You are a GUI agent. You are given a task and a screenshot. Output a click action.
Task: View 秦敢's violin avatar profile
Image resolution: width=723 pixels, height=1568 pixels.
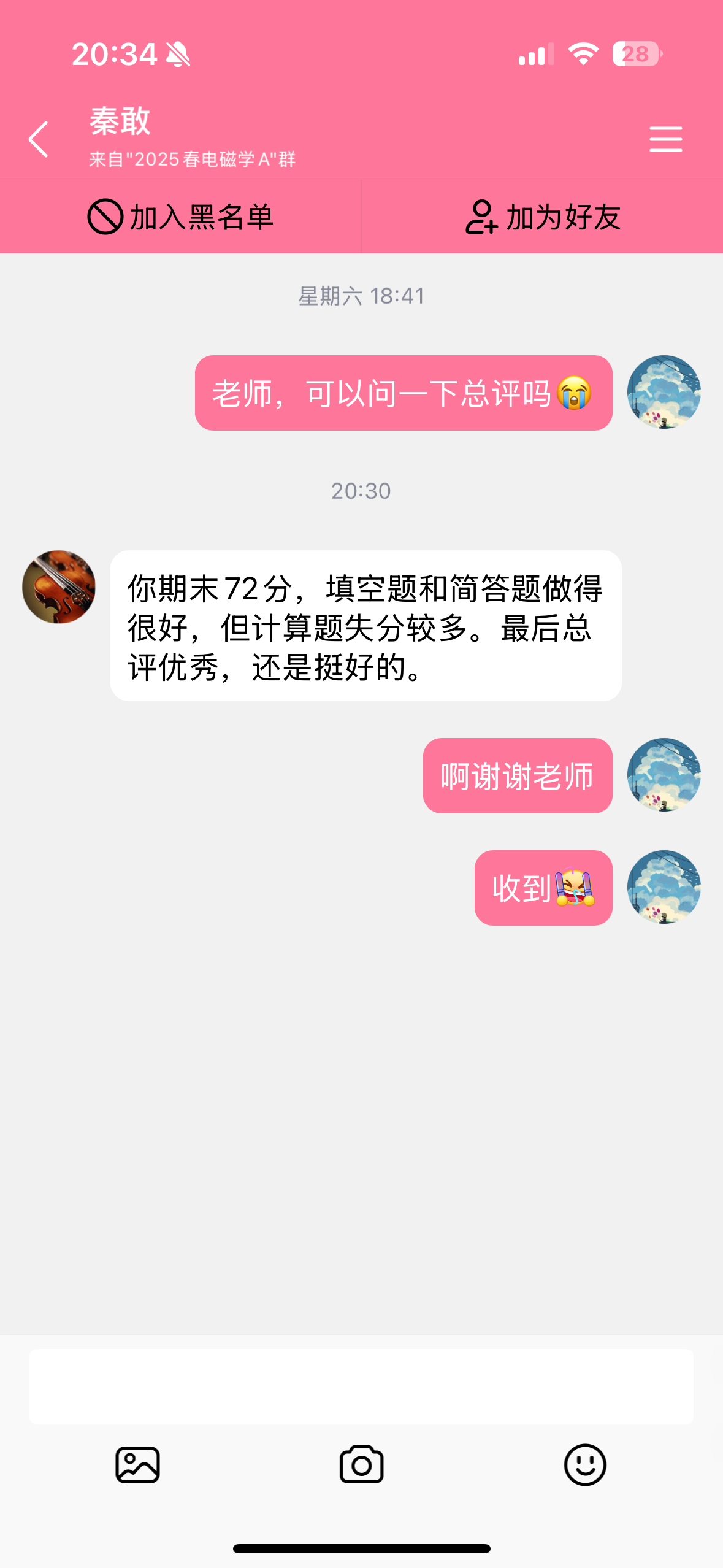tap(59, 587)
